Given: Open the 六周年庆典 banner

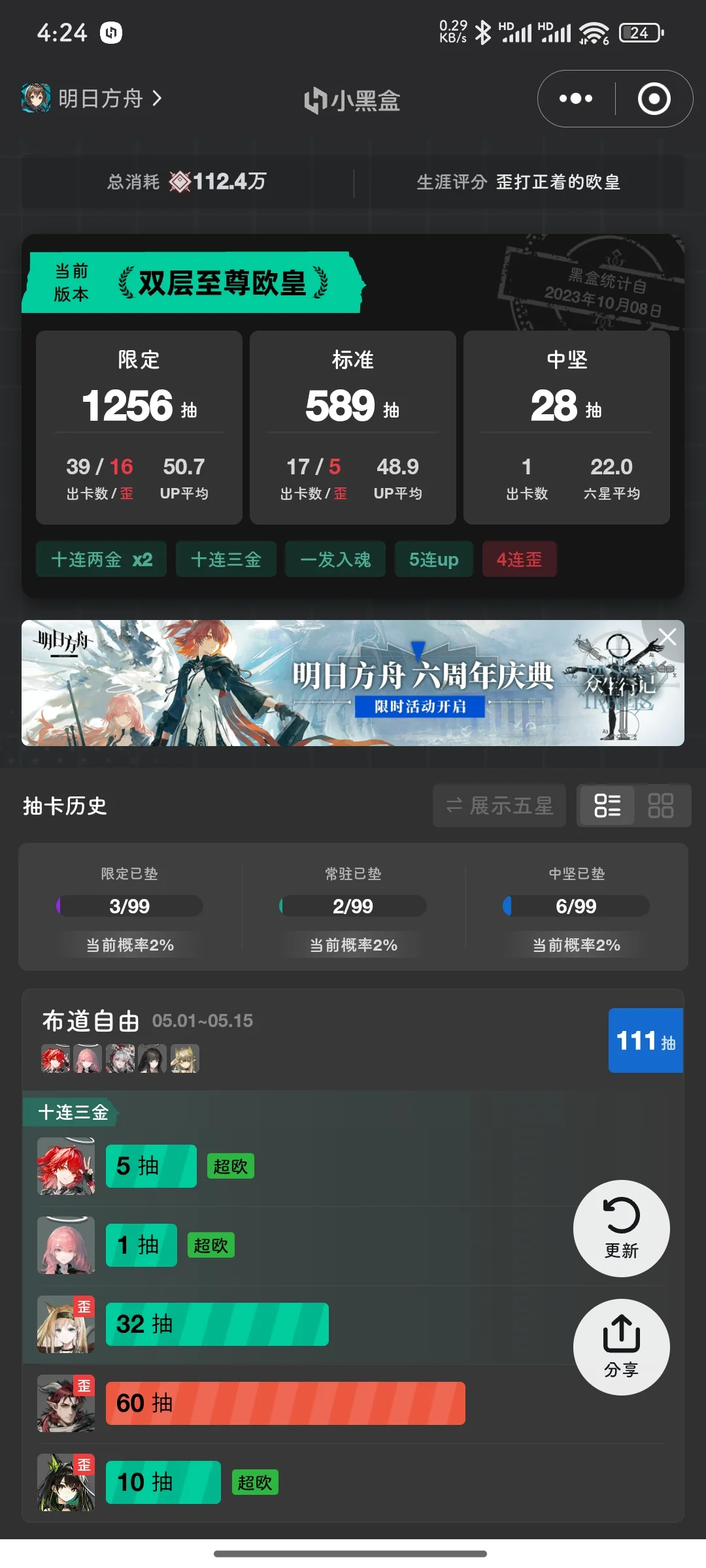Looking at the screenshot, I should (353, 683).
